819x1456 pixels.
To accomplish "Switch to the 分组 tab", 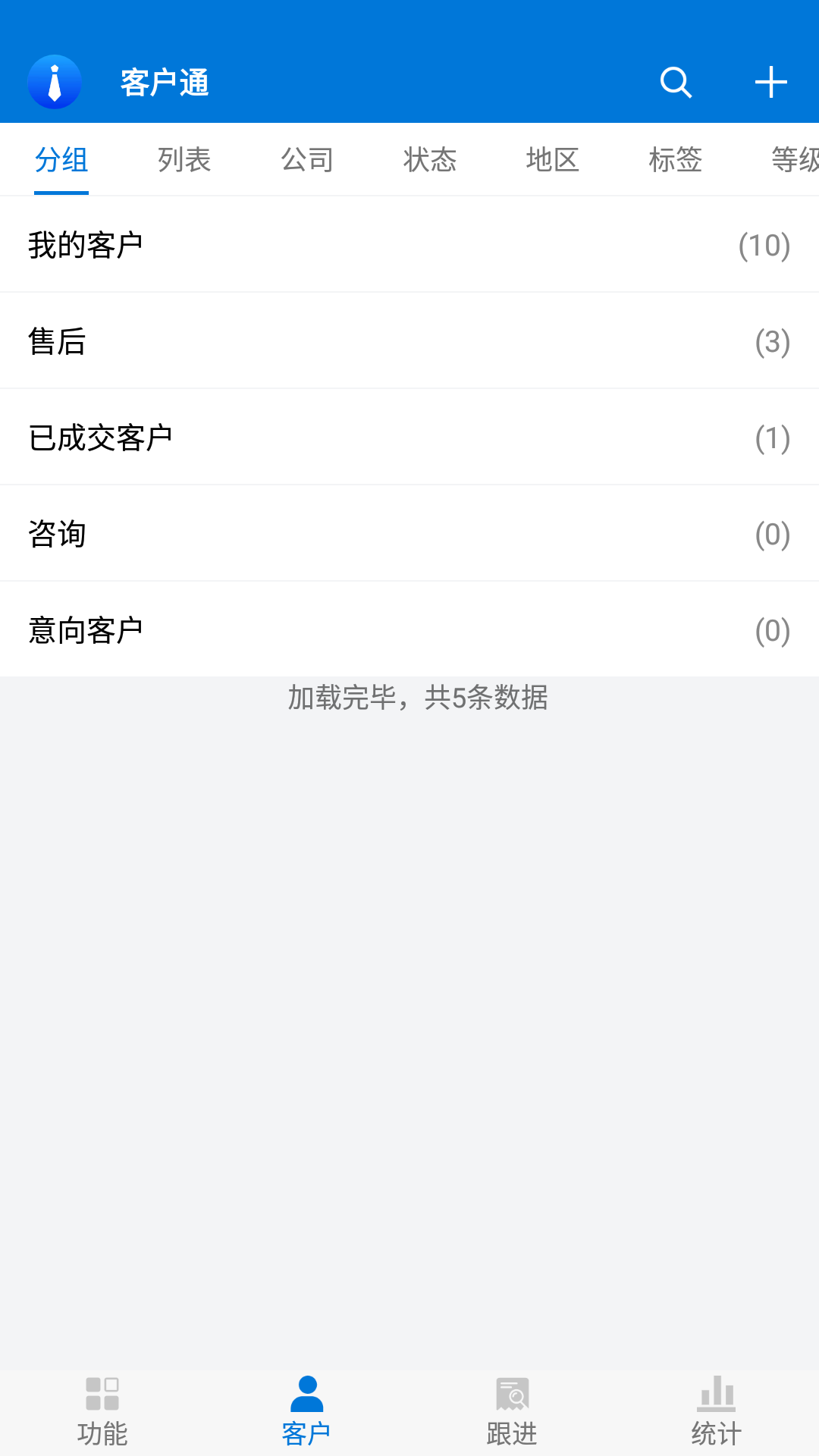I will click(x=61, y=160).
